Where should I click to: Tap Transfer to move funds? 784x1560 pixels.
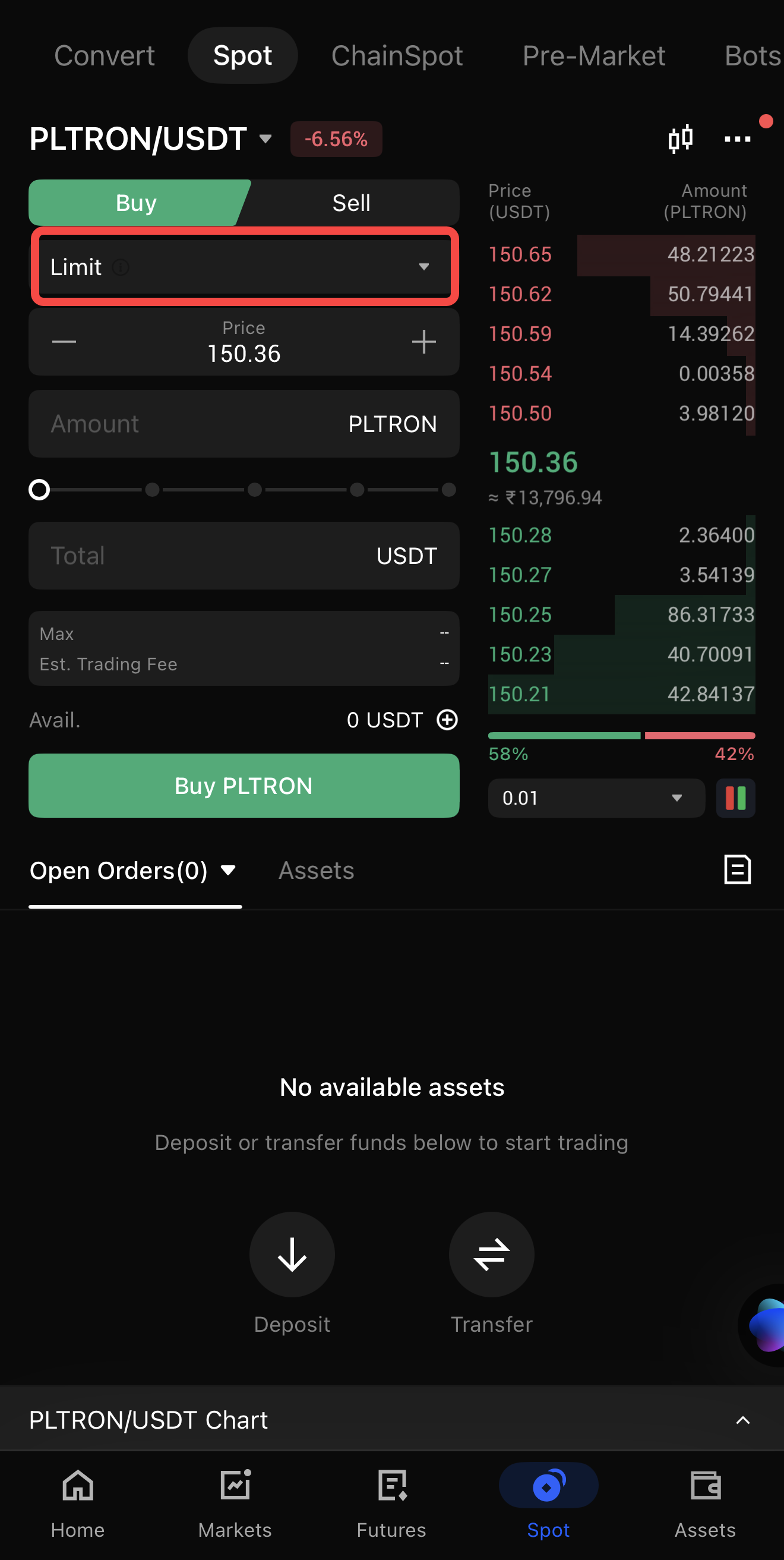pyautogui.click(x=492, y=1256)
